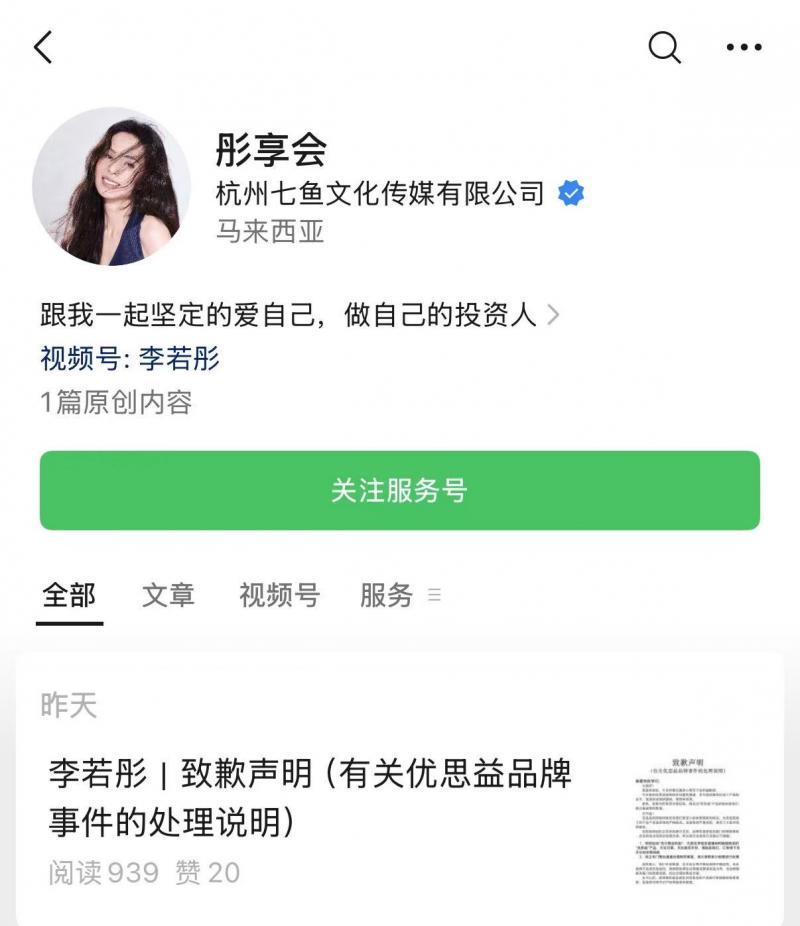
Task: Tap the 关注服务号 follow button
Action: pyautogui.click(x=400, y=490)
